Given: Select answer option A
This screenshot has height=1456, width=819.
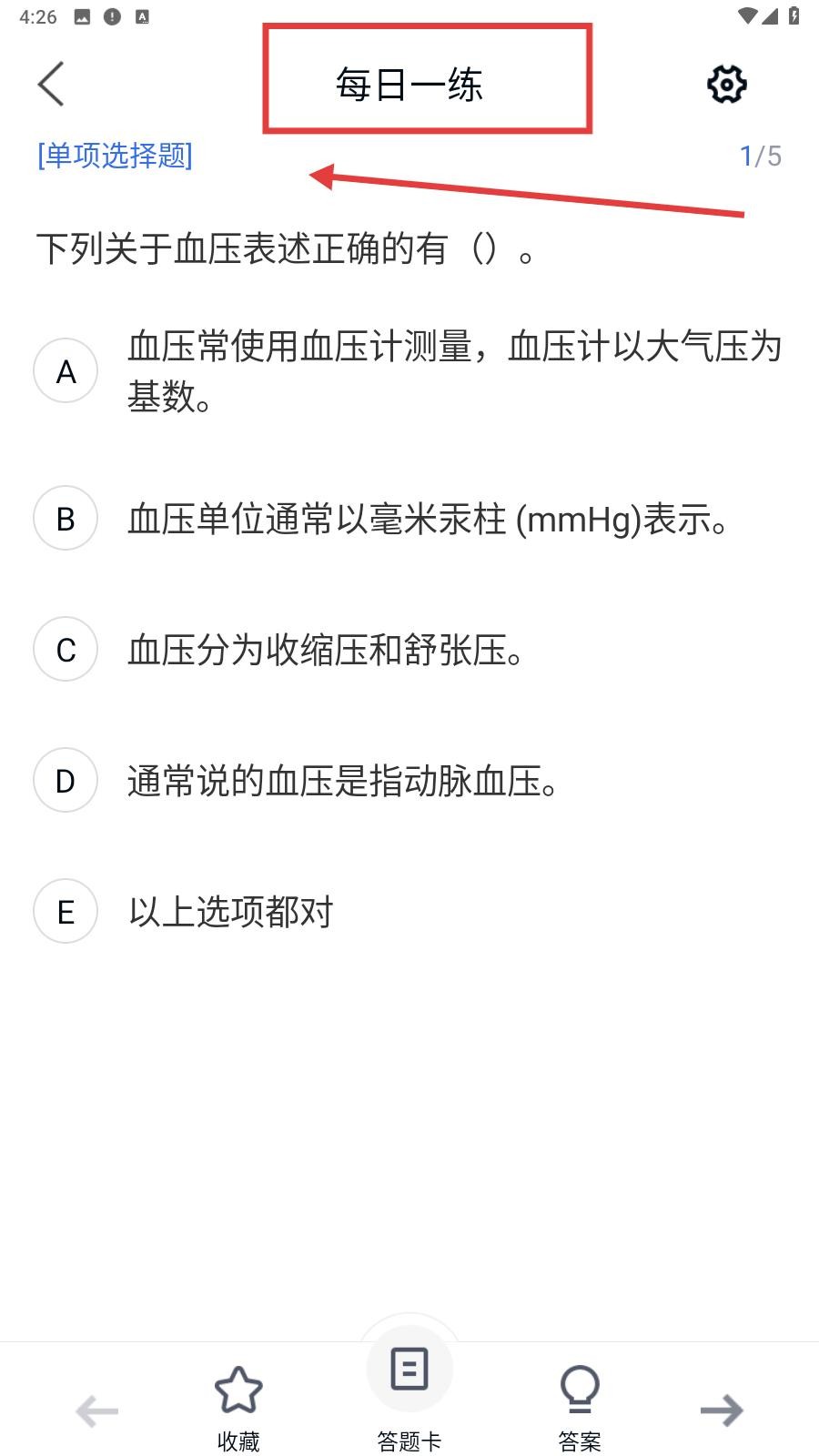Looking at the screenshot, I should click(x=66, y=370).
